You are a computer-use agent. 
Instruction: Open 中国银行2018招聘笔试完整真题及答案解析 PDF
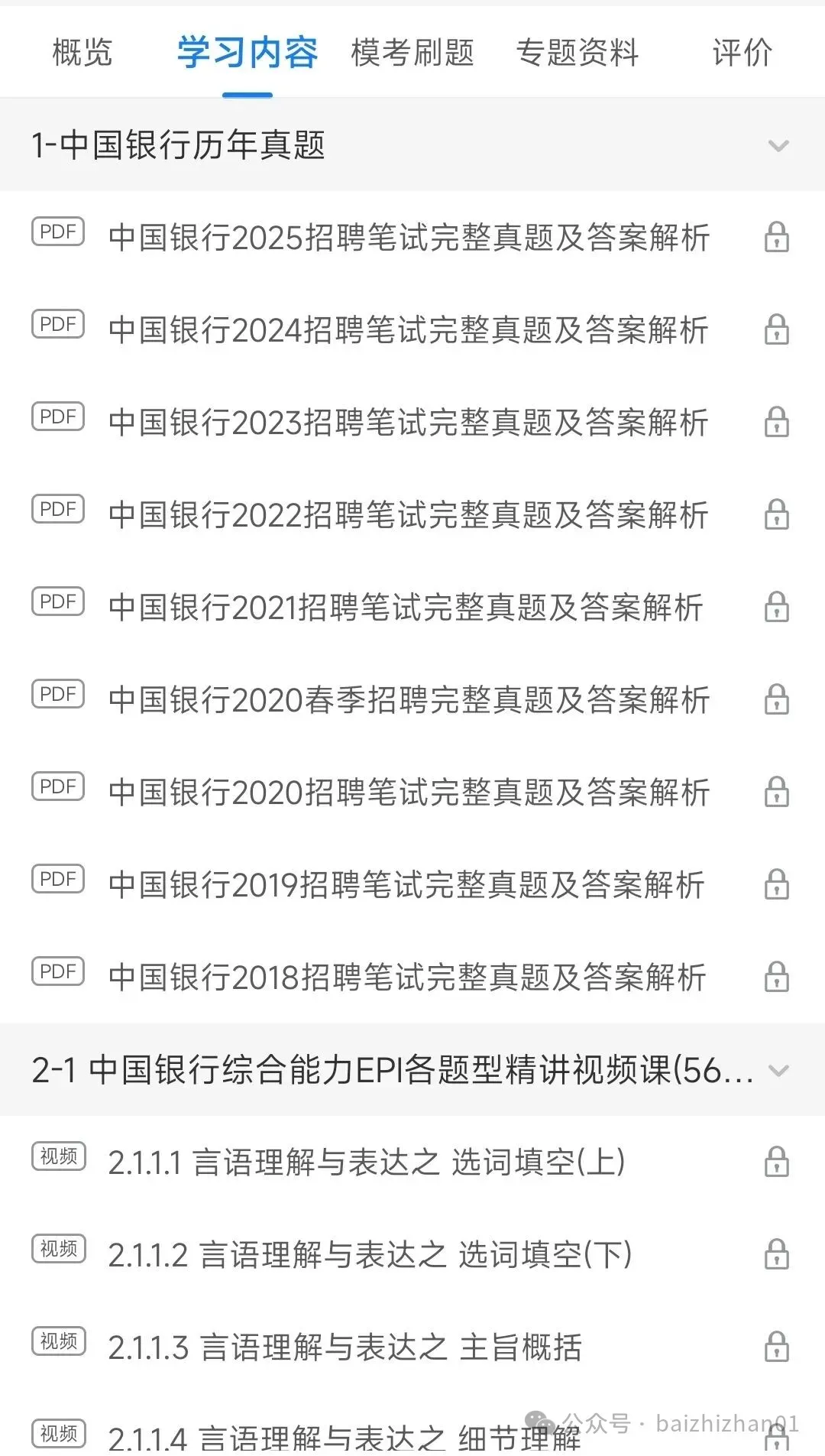click(x=407, y=978)
